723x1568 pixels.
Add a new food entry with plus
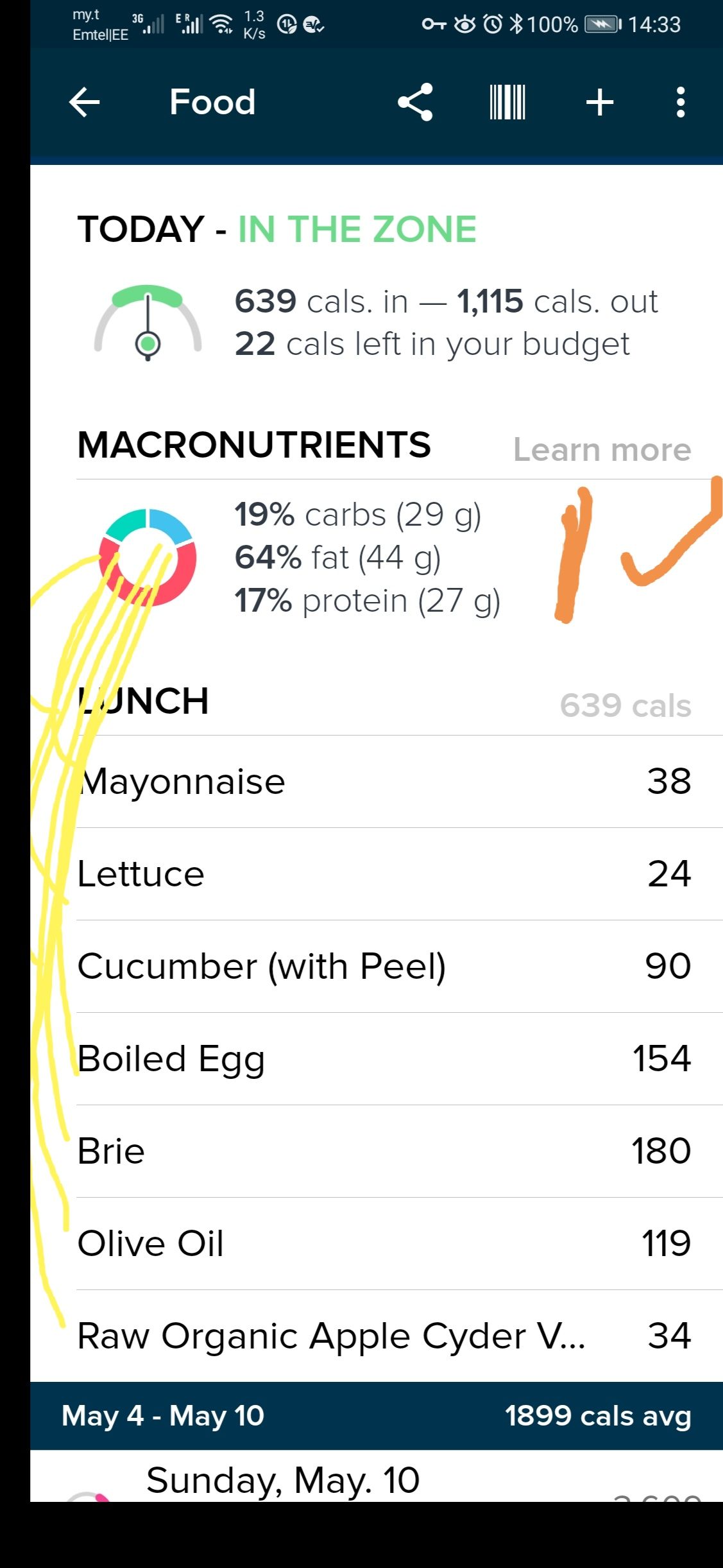599,101
